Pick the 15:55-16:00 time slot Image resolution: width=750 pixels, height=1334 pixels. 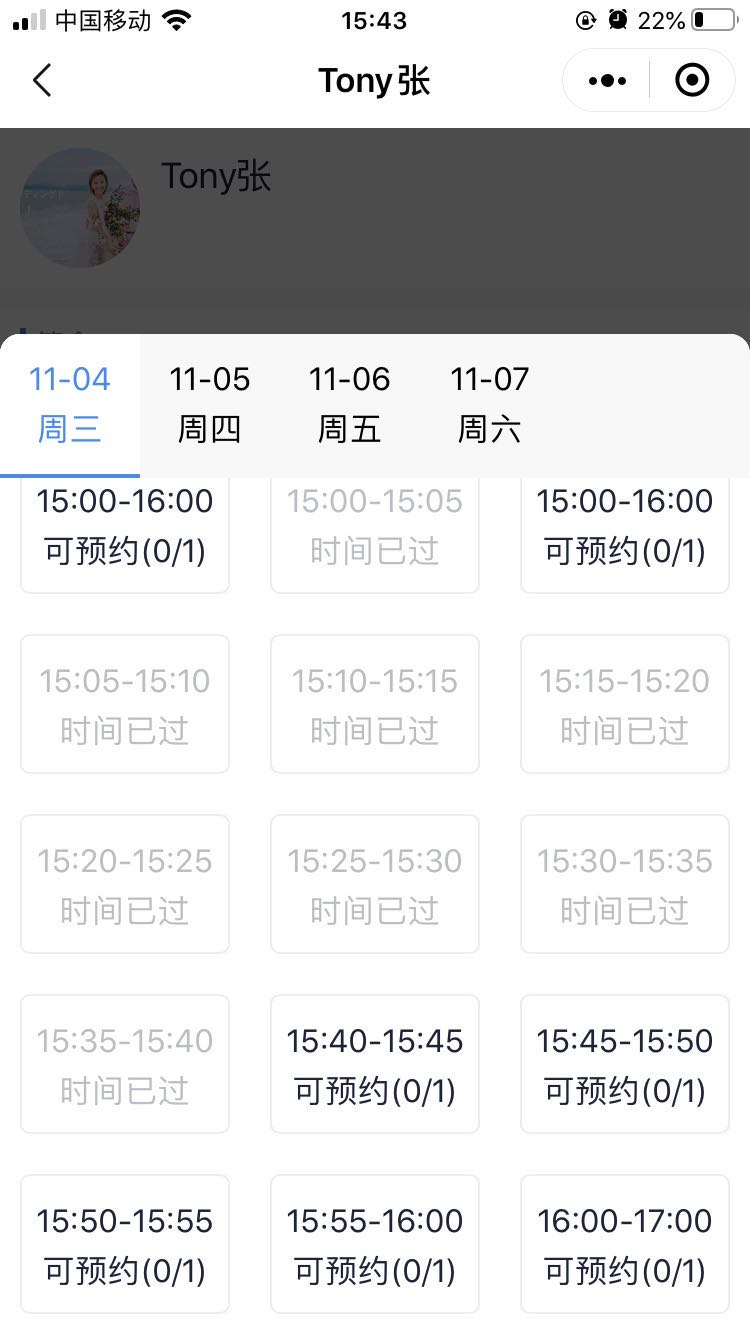pyautogui.click(x=375, y=1244)
